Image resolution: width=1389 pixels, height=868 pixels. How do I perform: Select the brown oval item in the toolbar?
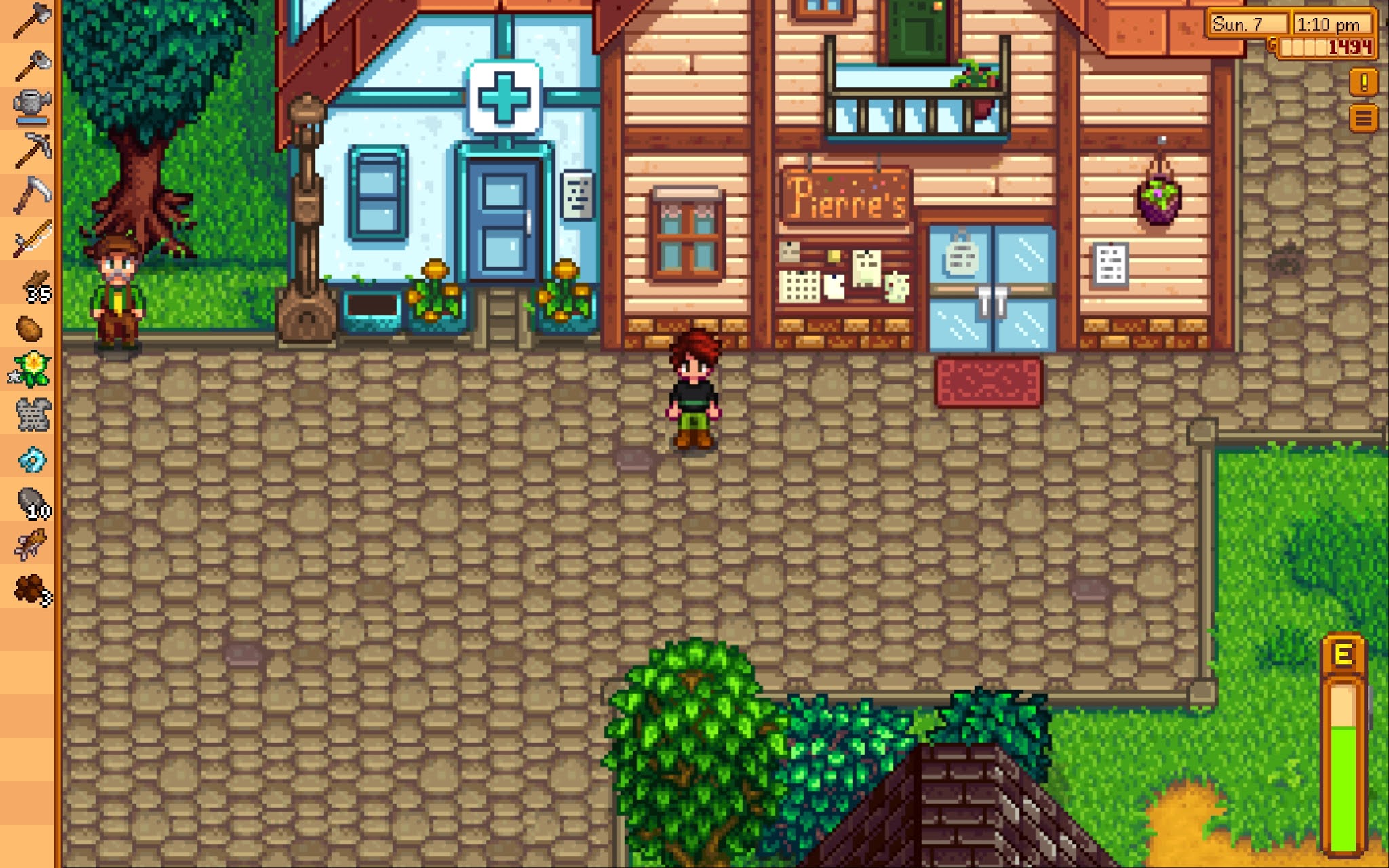coord(30,329)
